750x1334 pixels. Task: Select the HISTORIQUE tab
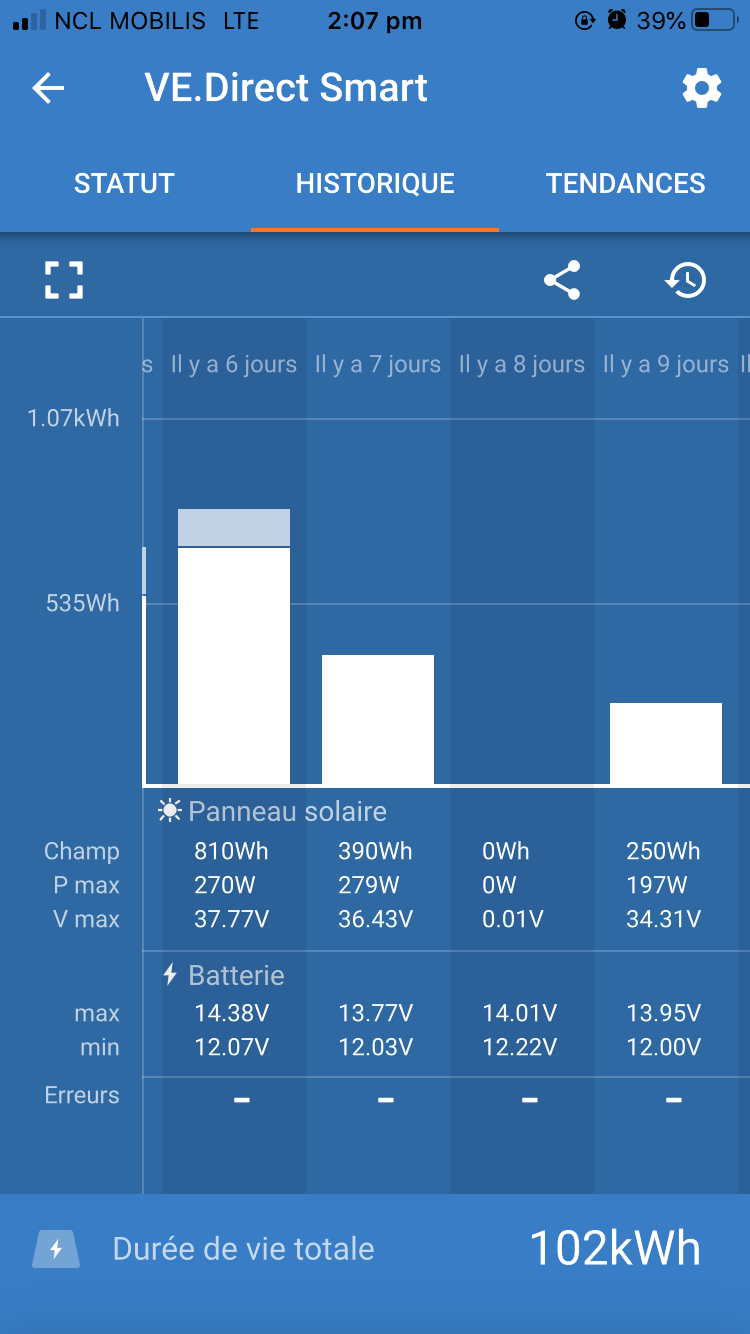tap(375, 183)
